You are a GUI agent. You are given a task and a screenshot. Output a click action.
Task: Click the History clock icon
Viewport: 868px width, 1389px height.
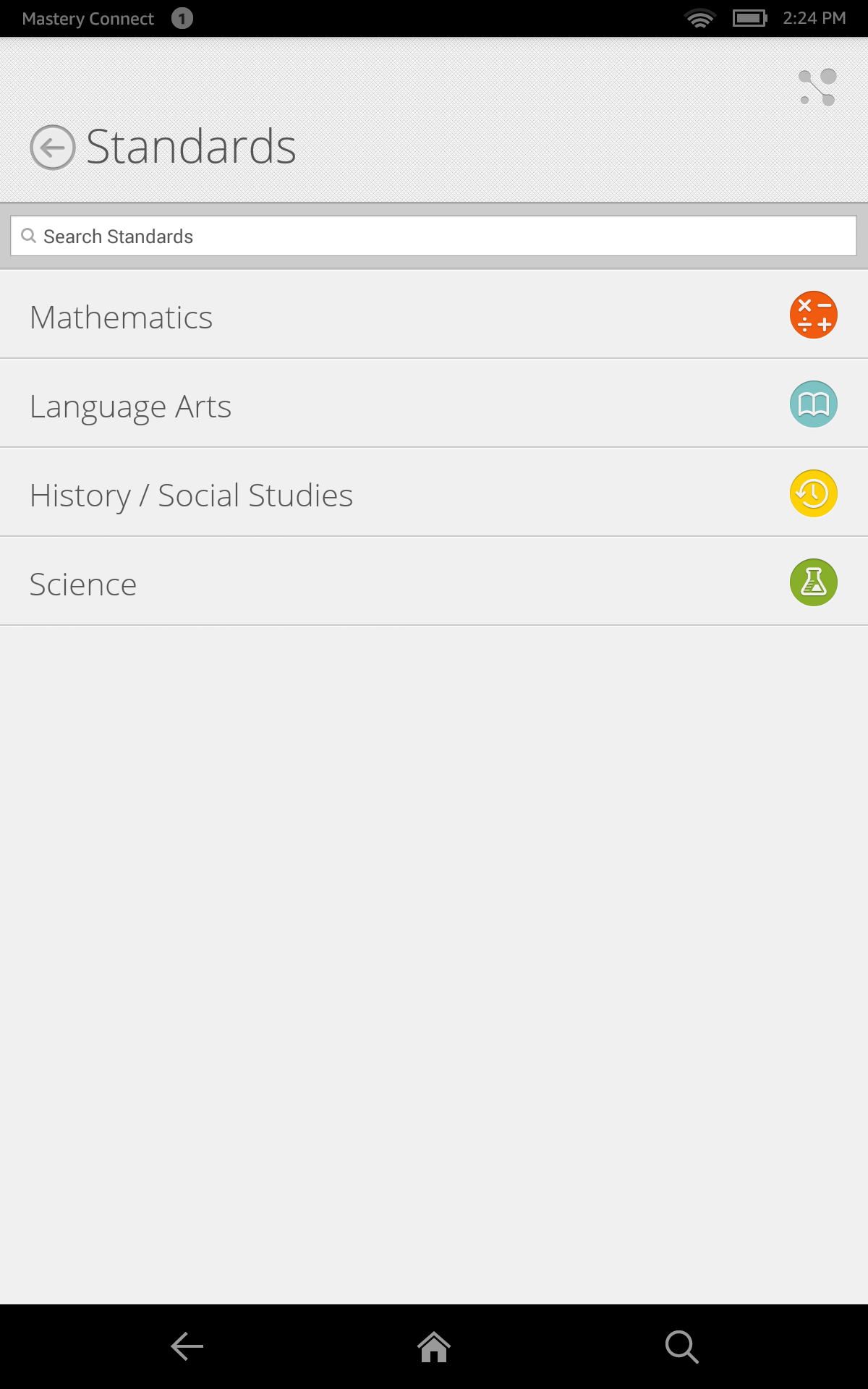[x=813, y=493]
